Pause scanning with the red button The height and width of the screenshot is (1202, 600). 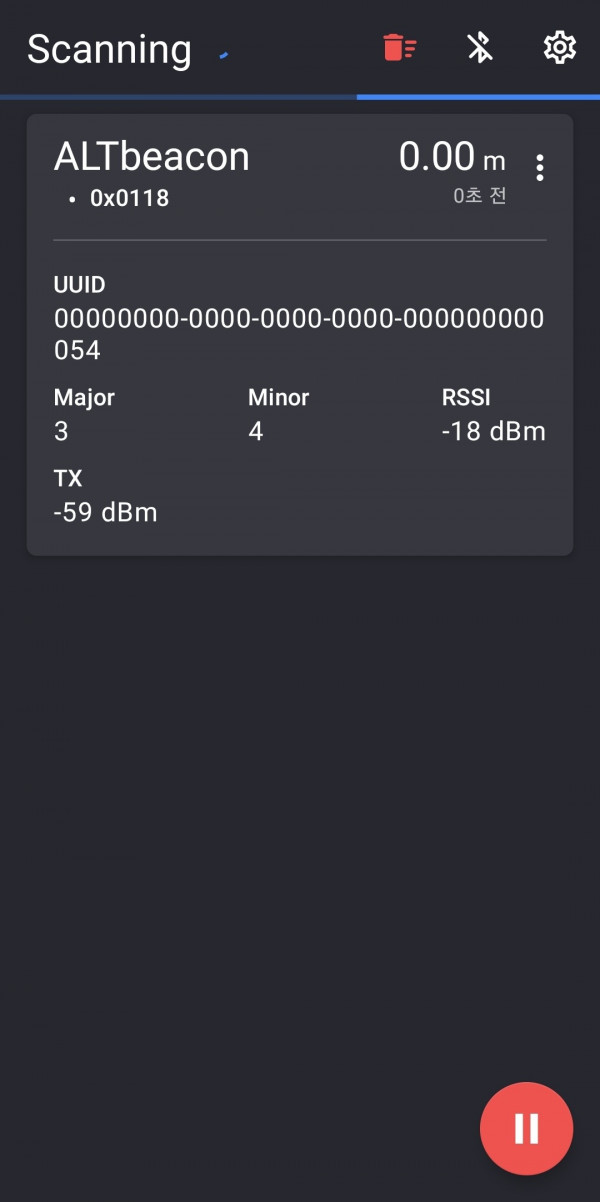(527, 1128)
